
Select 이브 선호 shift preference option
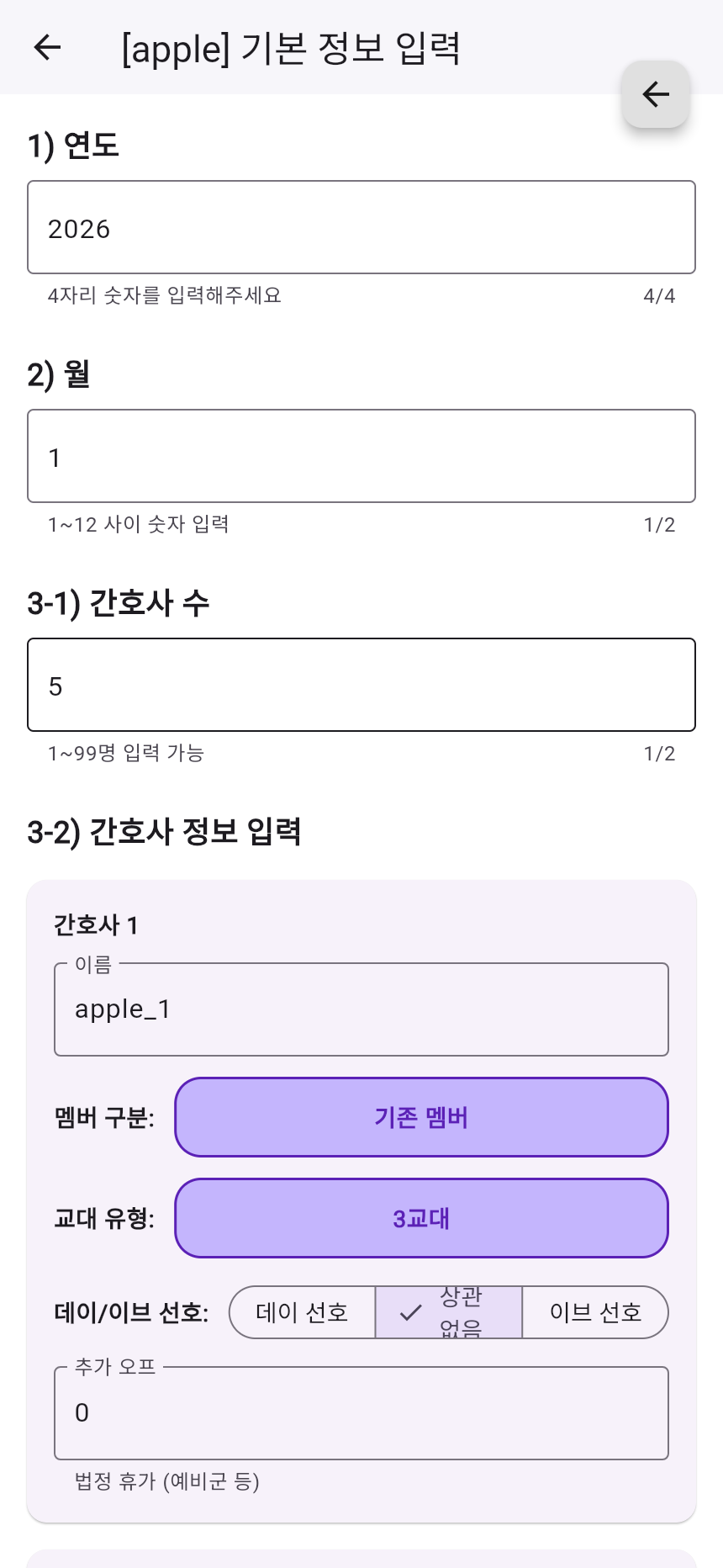[595, 1312]
